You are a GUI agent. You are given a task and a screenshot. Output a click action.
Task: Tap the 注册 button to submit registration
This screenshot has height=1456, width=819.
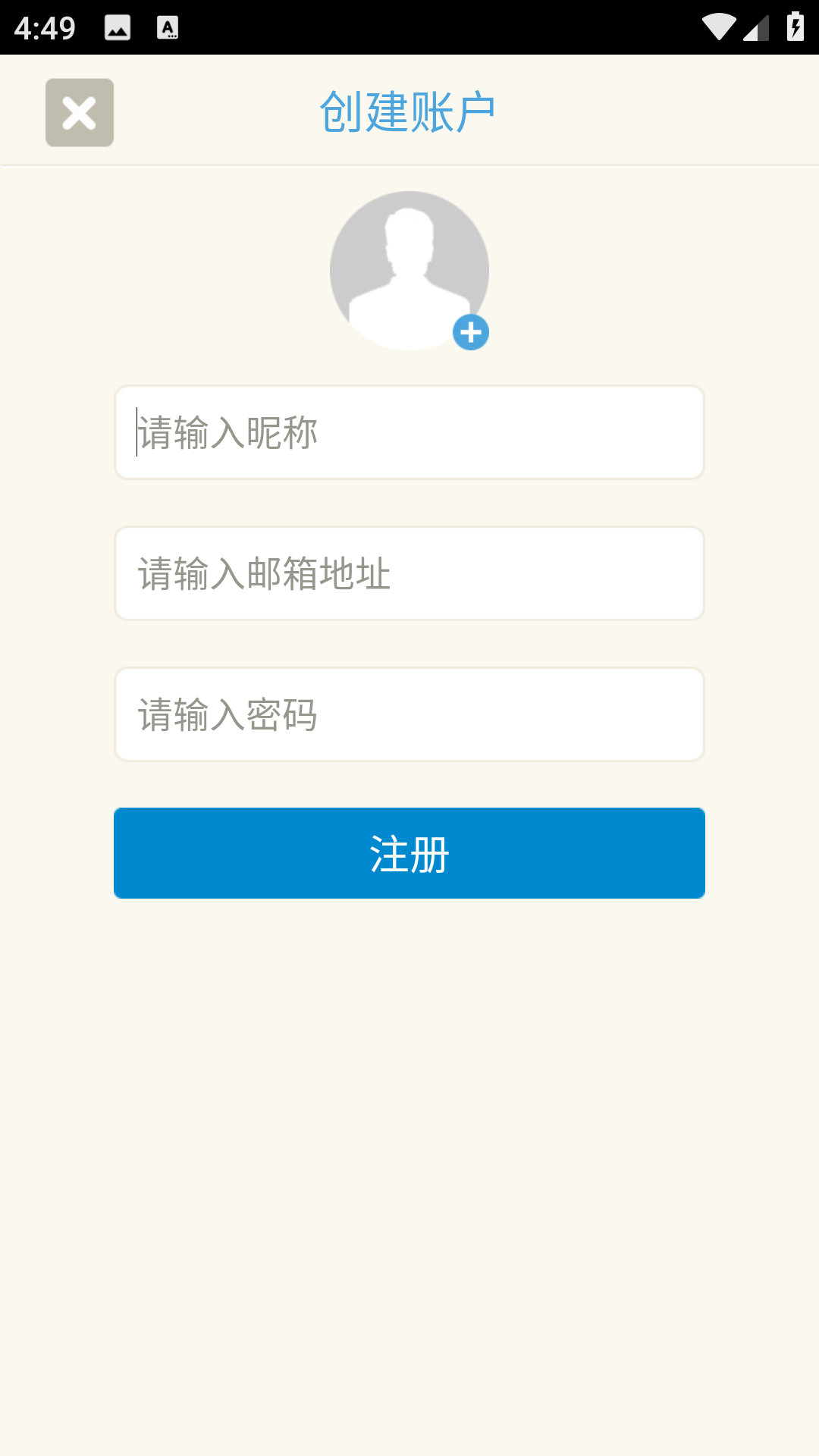(x=409, y=853)
